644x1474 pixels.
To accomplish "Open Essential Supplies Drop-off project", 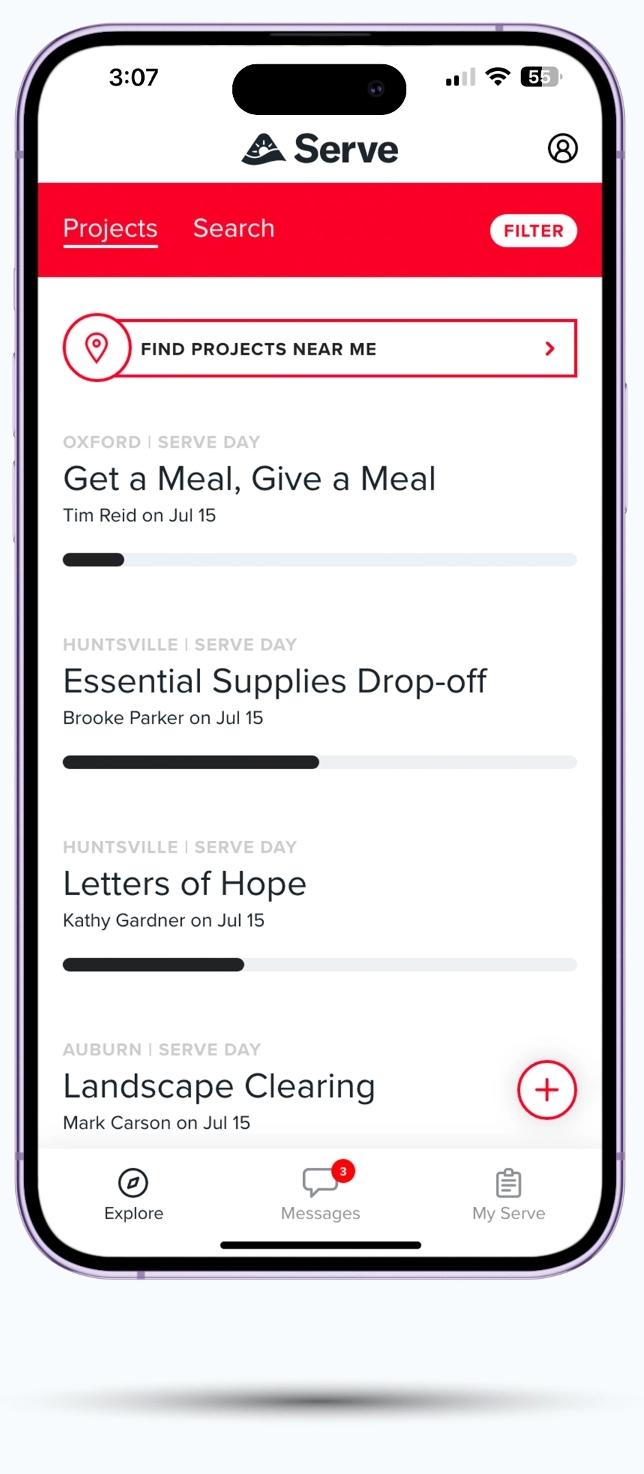I will click(274, 682).
